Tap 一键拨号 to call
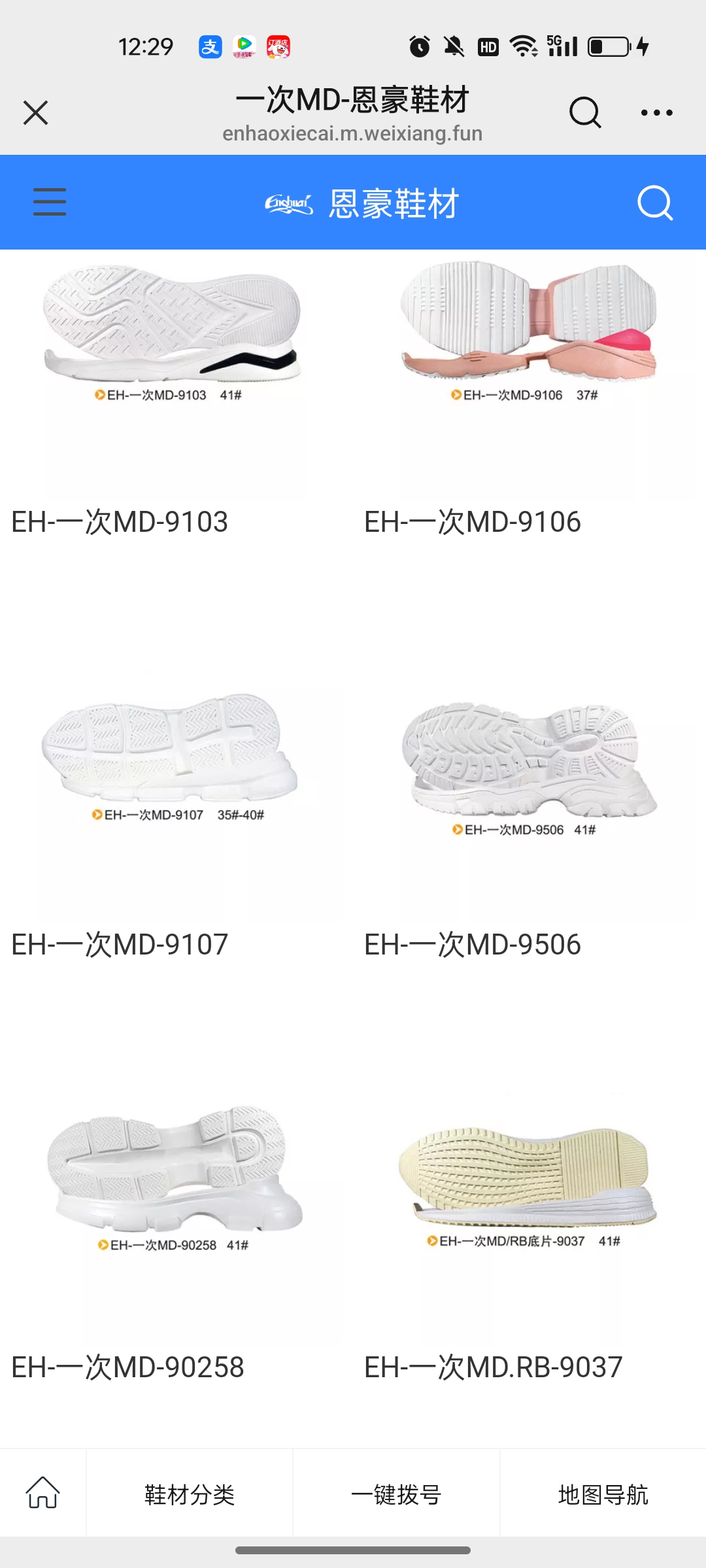This screenshot has width=706, height=1568. click(396, 1494)
